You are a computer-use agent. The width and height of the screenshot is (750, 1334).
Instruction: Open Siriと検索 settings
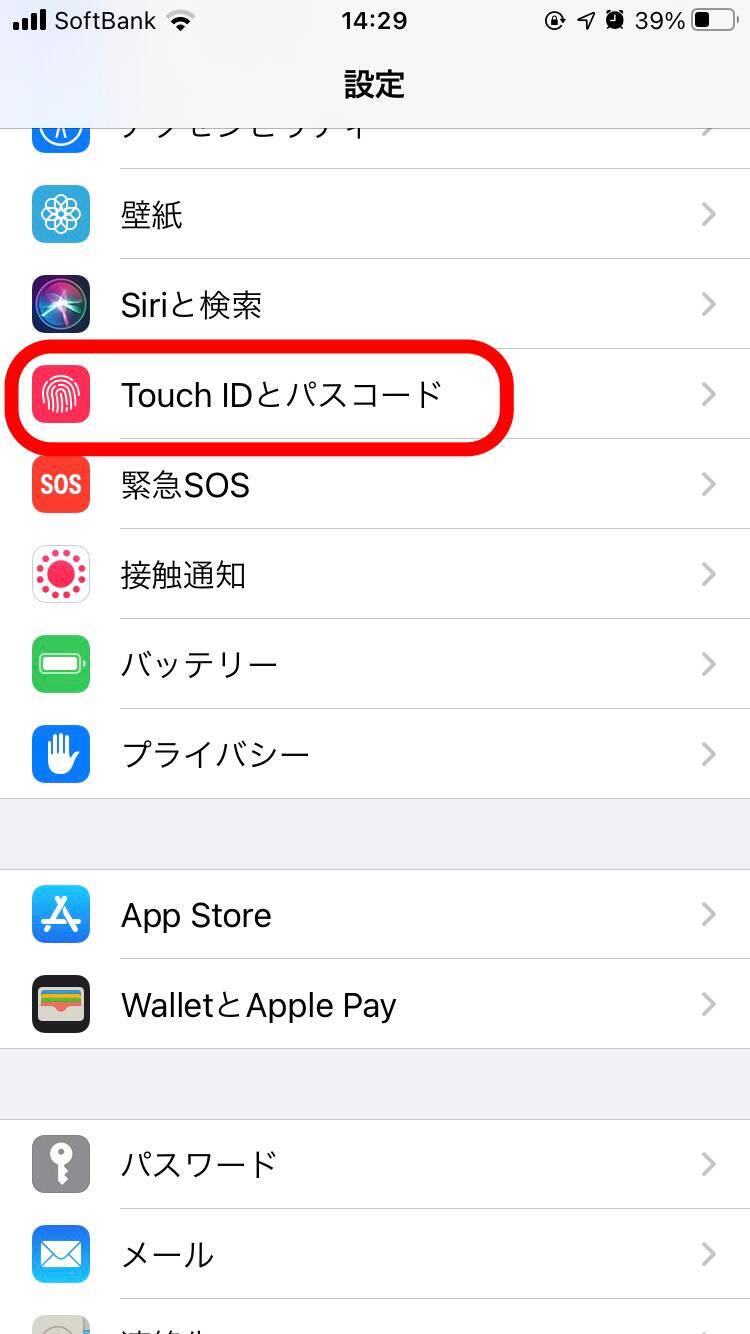point(375,305)
